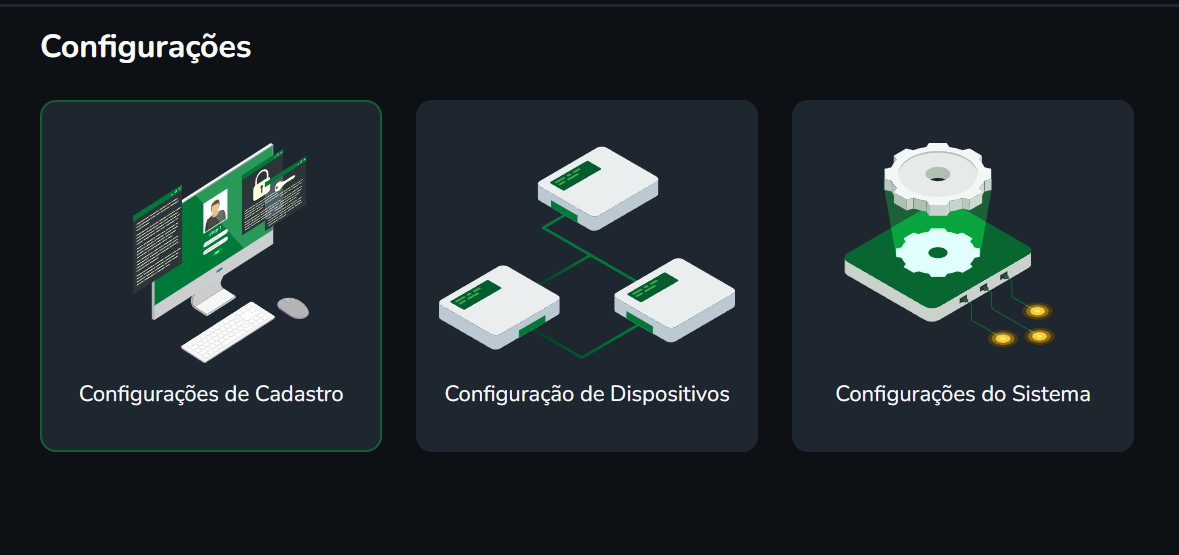
Task: Go to Configurações do Sistema card
Action: (962, 276)
